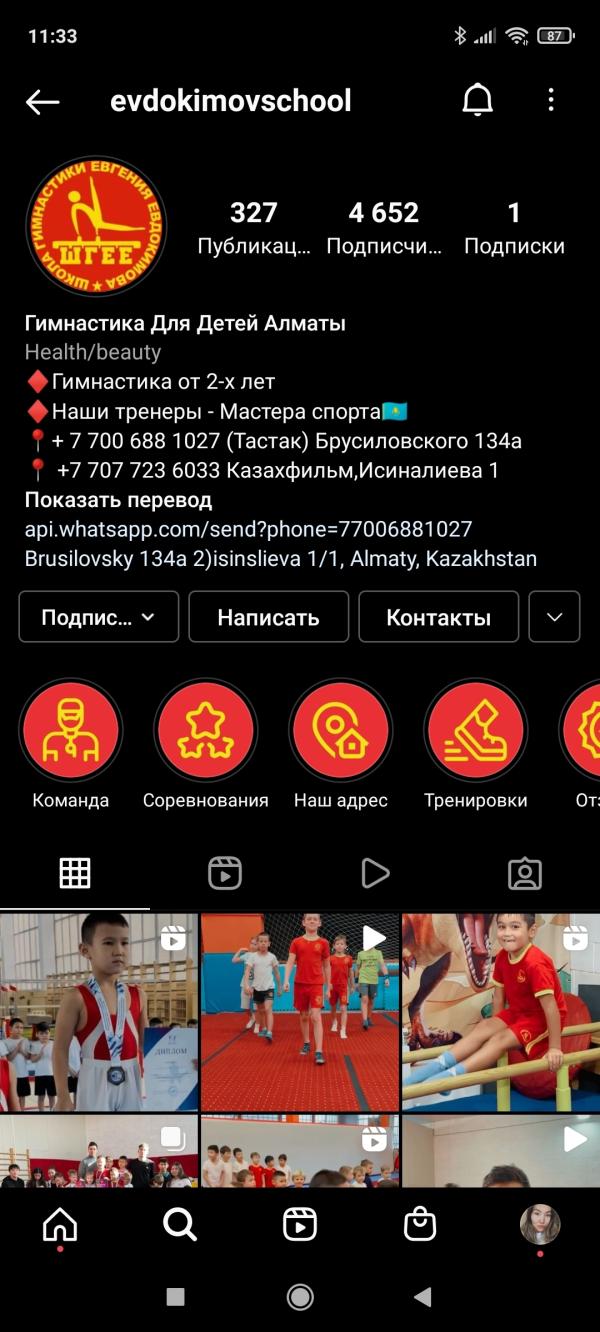Open the Контакты button
The width and height of the screenshot is (600, 1332).
tap(438, 617)
